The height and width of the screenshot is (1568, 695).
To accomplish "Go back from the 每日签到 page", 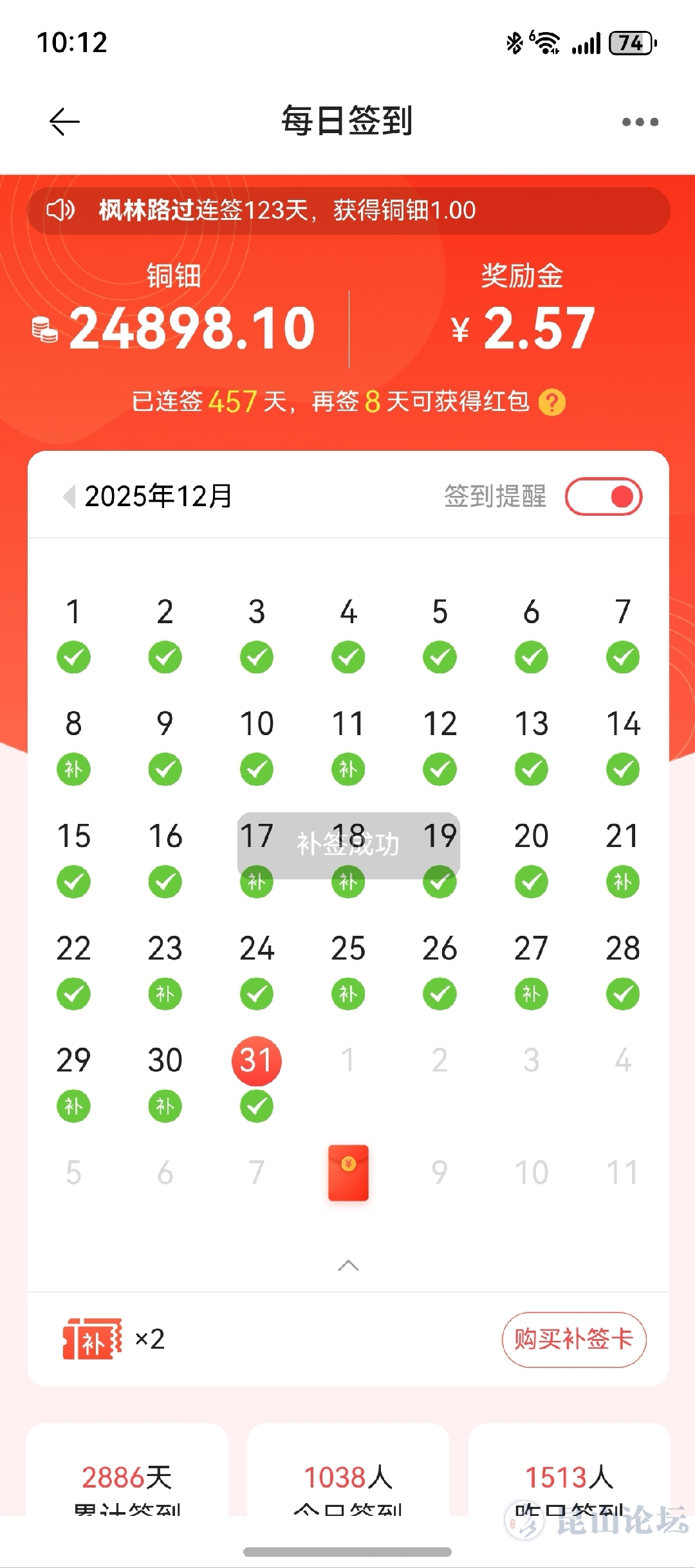I will (x=64, y=122).
